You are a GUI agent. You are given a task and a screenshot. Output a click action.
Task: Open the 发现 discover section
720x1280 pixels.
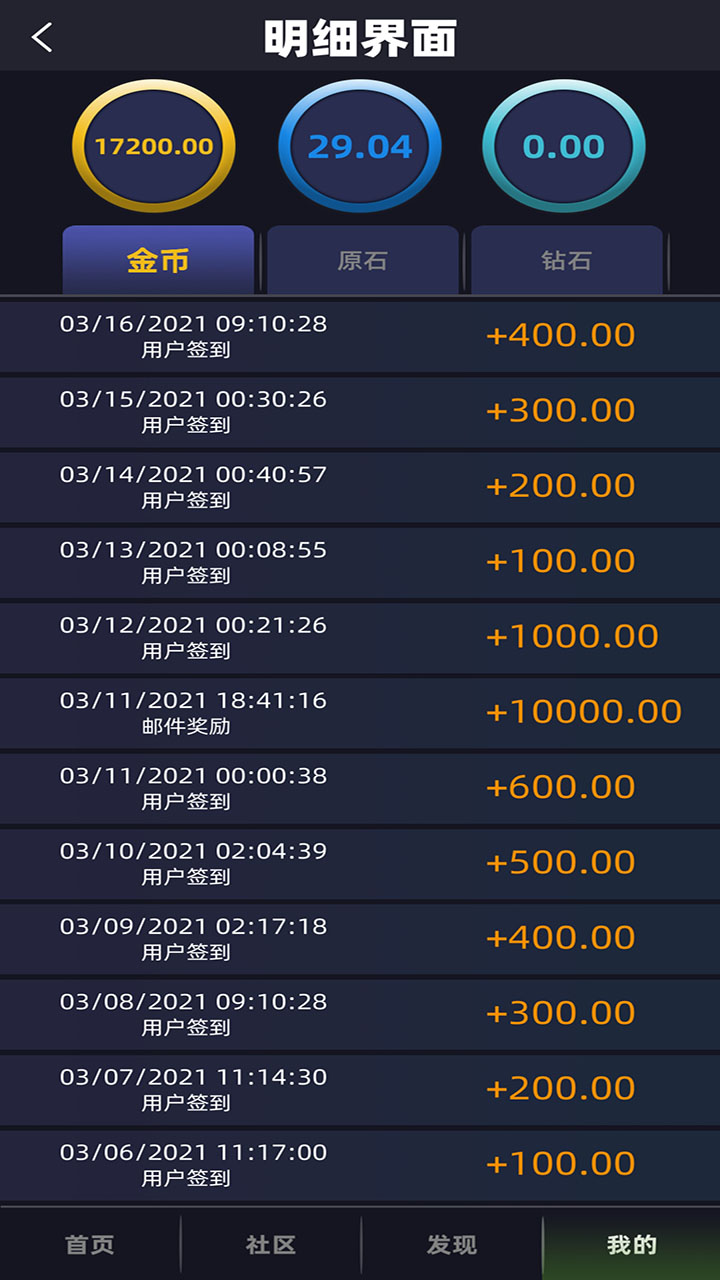pyautogui.click(x=450, y=1243)
